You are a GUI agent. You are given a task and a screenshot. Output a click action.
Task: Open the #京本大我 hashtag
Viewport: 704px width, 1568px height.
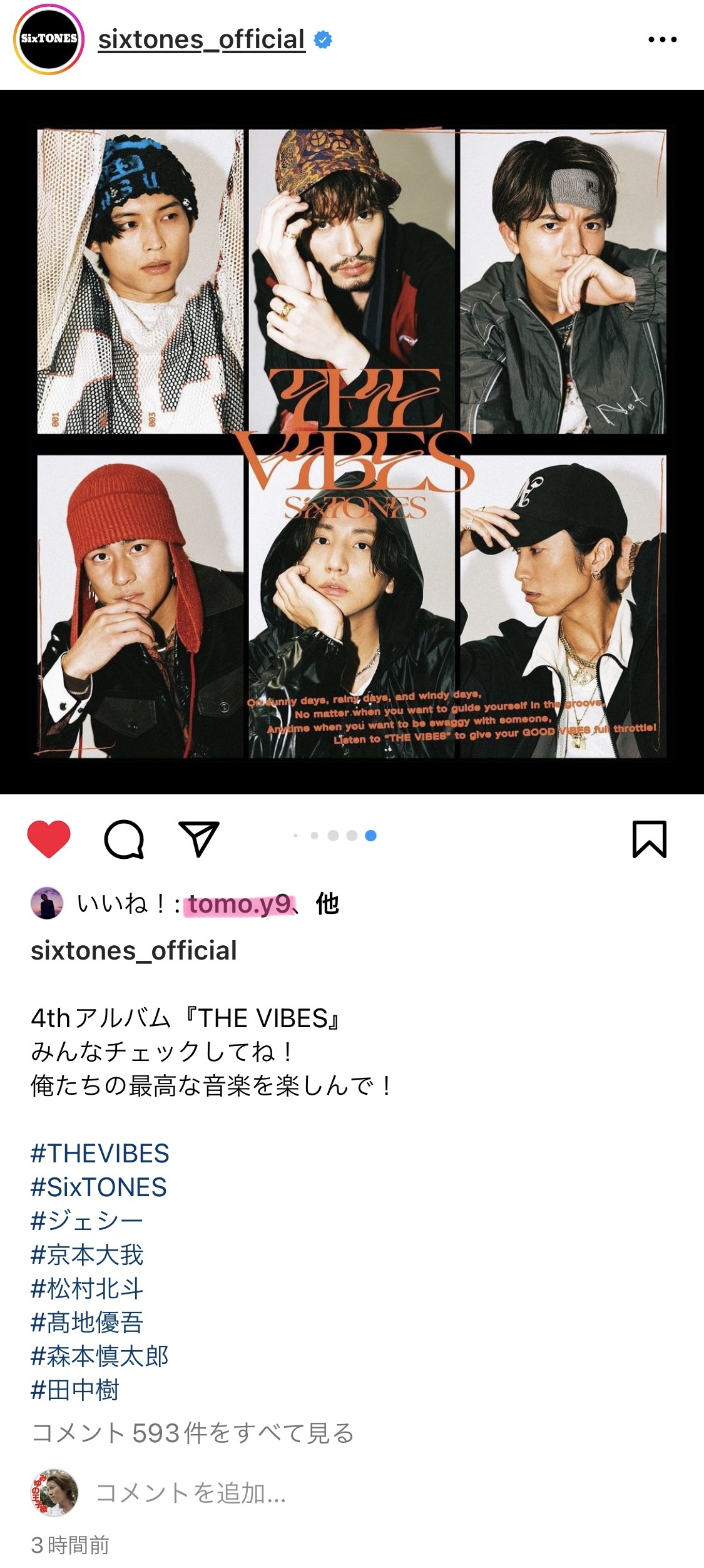pyautogui.click(x=87, y=1254)
